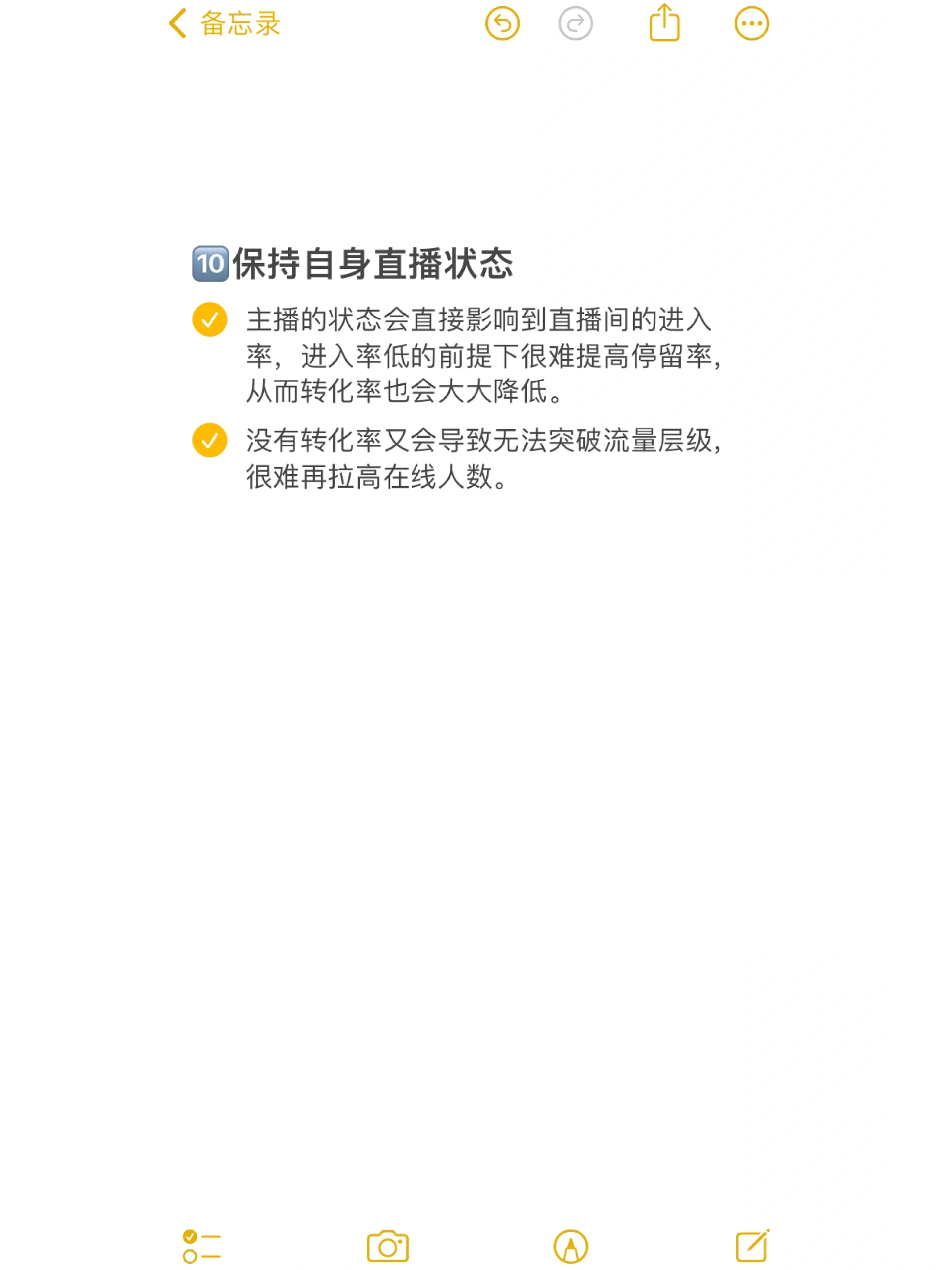Undo the last edit
This screenshot has height=1270, width=952.
click(x=502, y=24)
